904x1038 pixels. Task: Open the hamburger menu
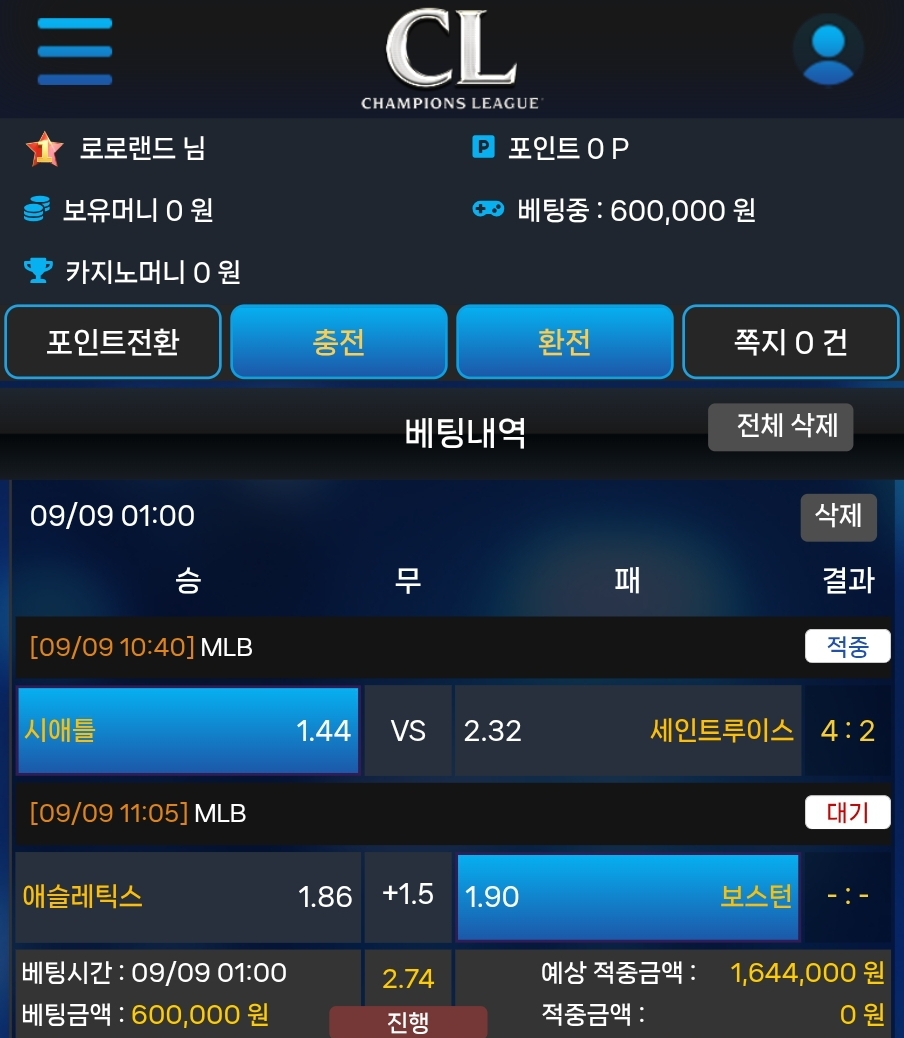tap(75, 51)
